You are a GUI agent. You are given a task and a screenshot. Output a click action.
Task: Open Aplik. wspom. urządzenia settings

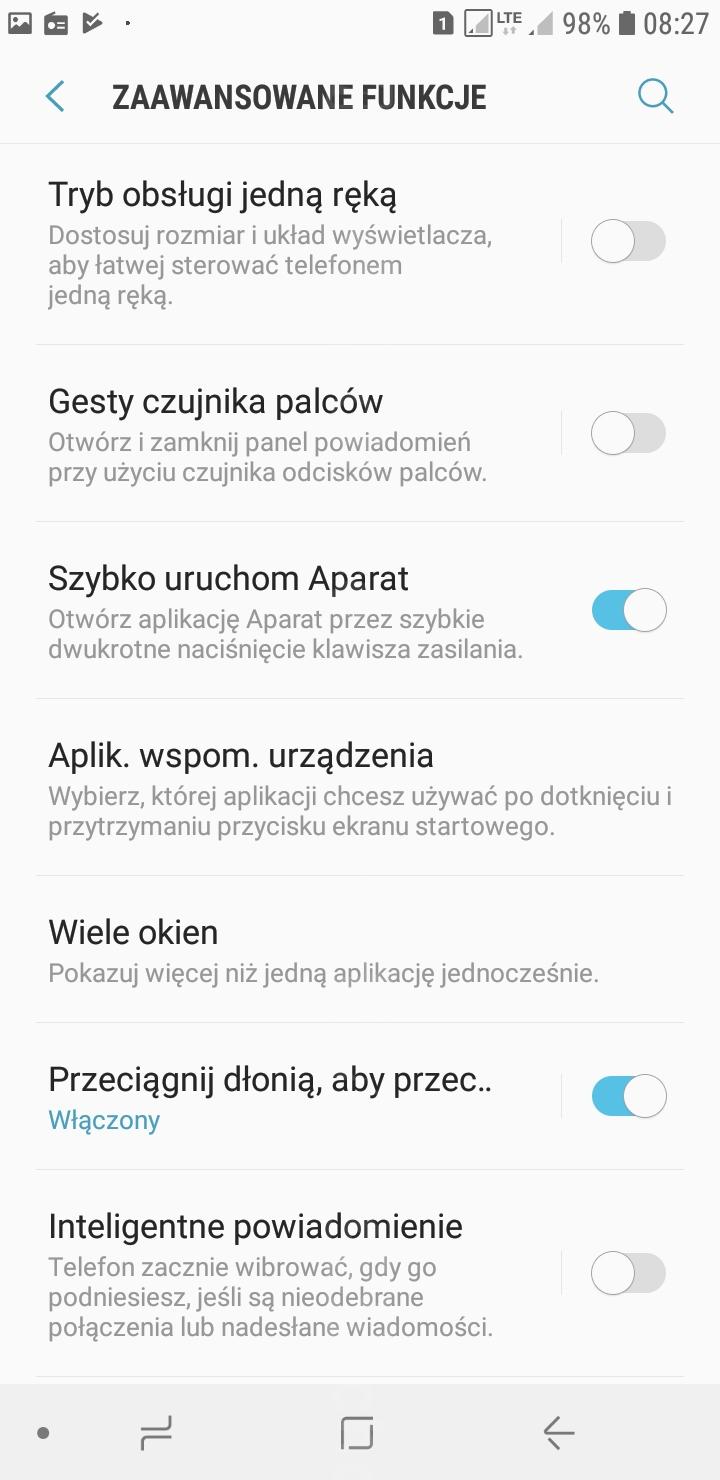pyautogui.click(x=360, y=787)
